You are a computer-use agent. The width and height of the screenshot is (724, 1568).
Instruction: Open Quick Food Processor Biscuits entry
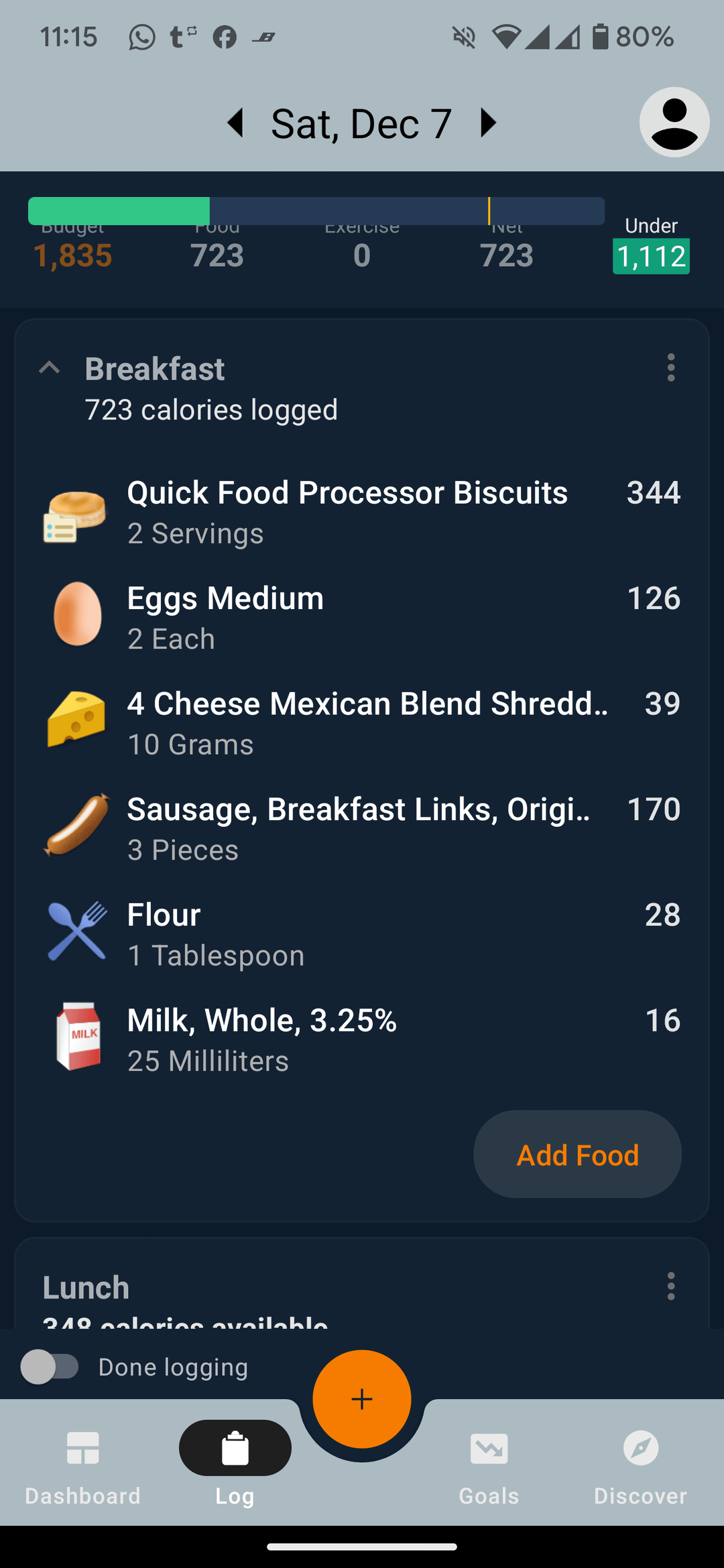(x=362, y=513)
